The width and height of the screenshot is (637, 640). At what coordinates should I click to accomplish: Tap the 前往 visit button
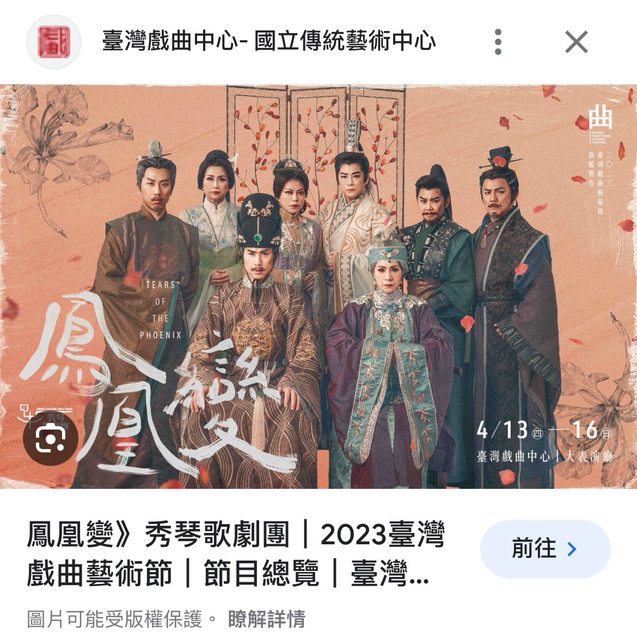tap(545, 548)
